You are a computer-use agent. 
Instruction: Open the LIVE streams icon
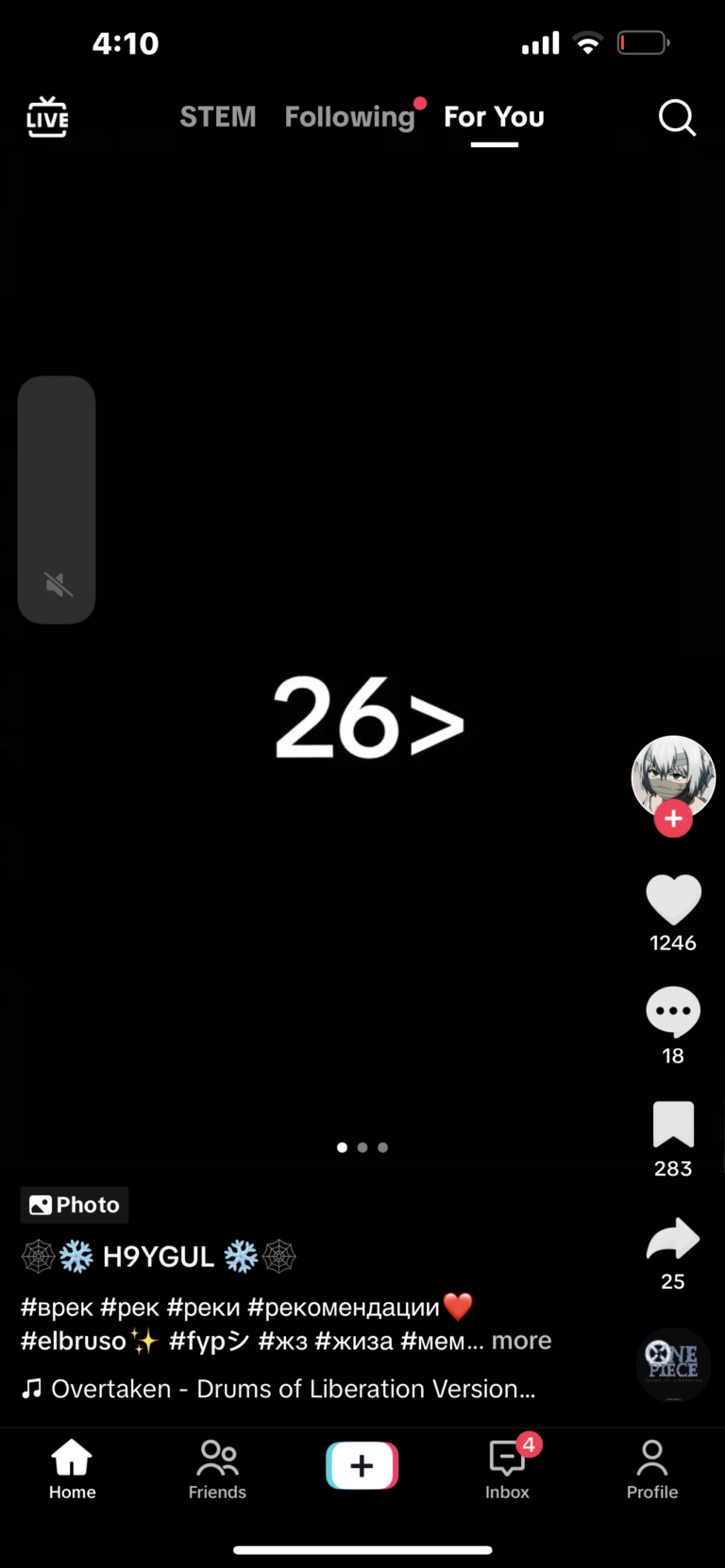point(47,117)
